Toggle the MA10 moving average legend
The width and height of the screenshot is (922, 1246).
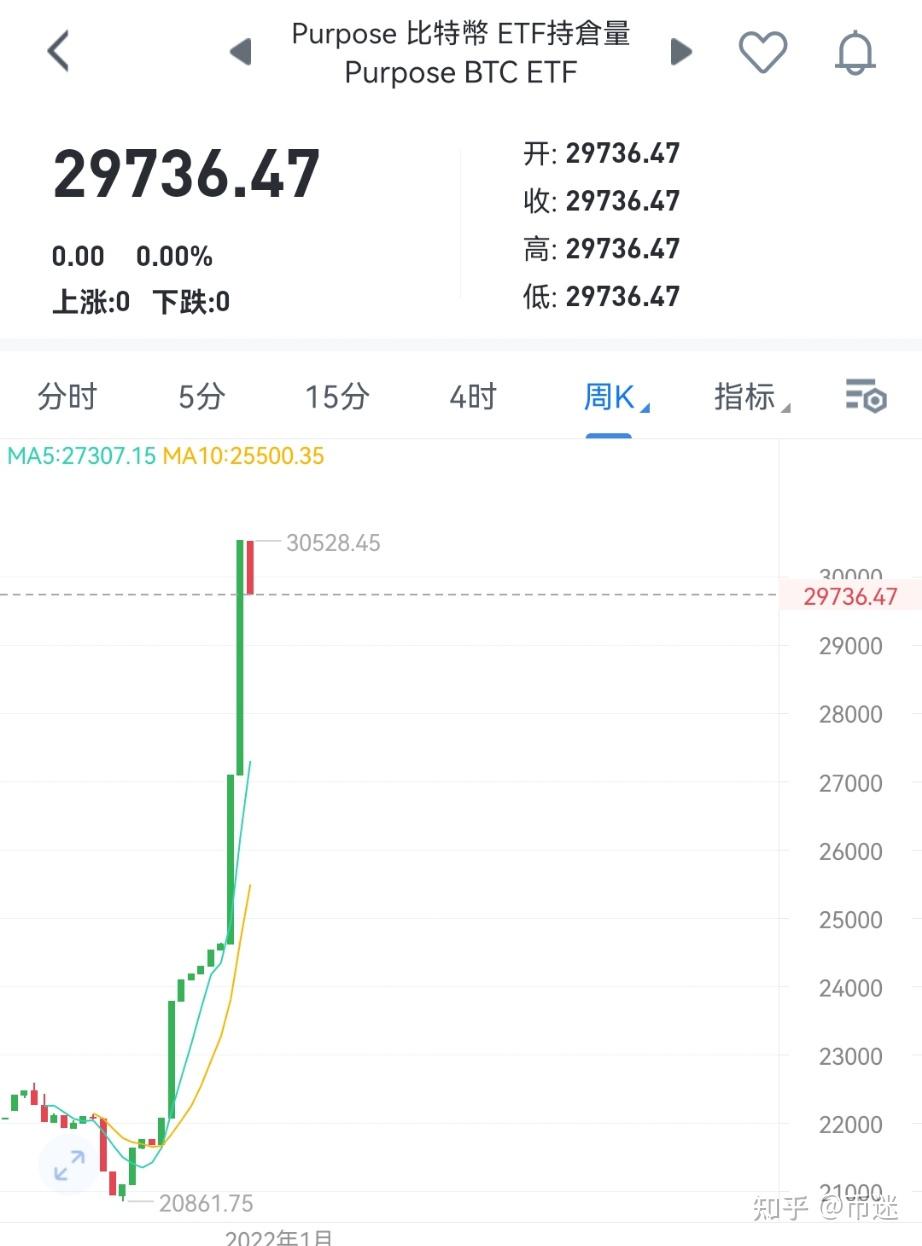pyautogui.click(x=243, y=456)
